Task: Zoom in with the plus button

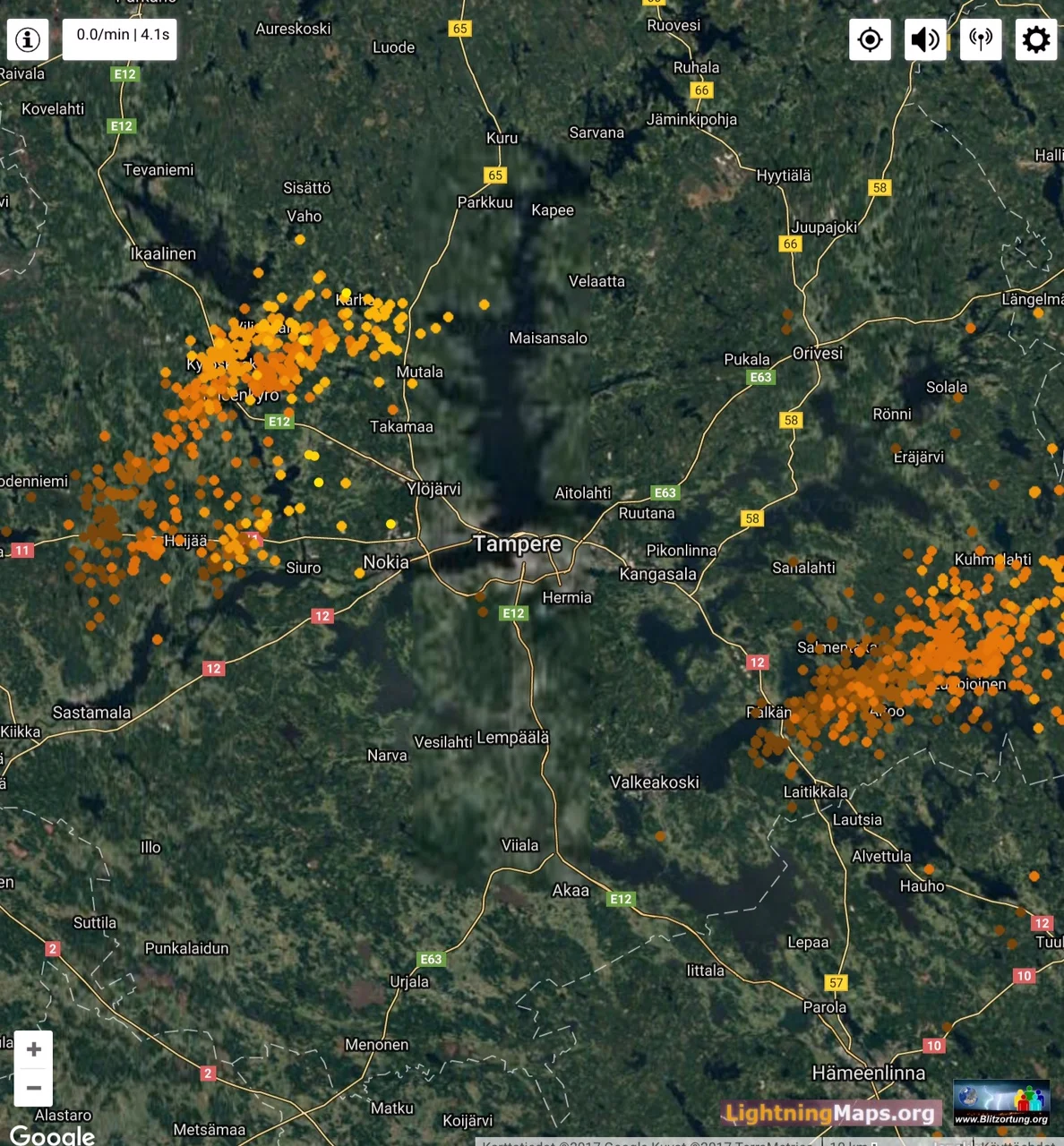Action: point(34,1049)
